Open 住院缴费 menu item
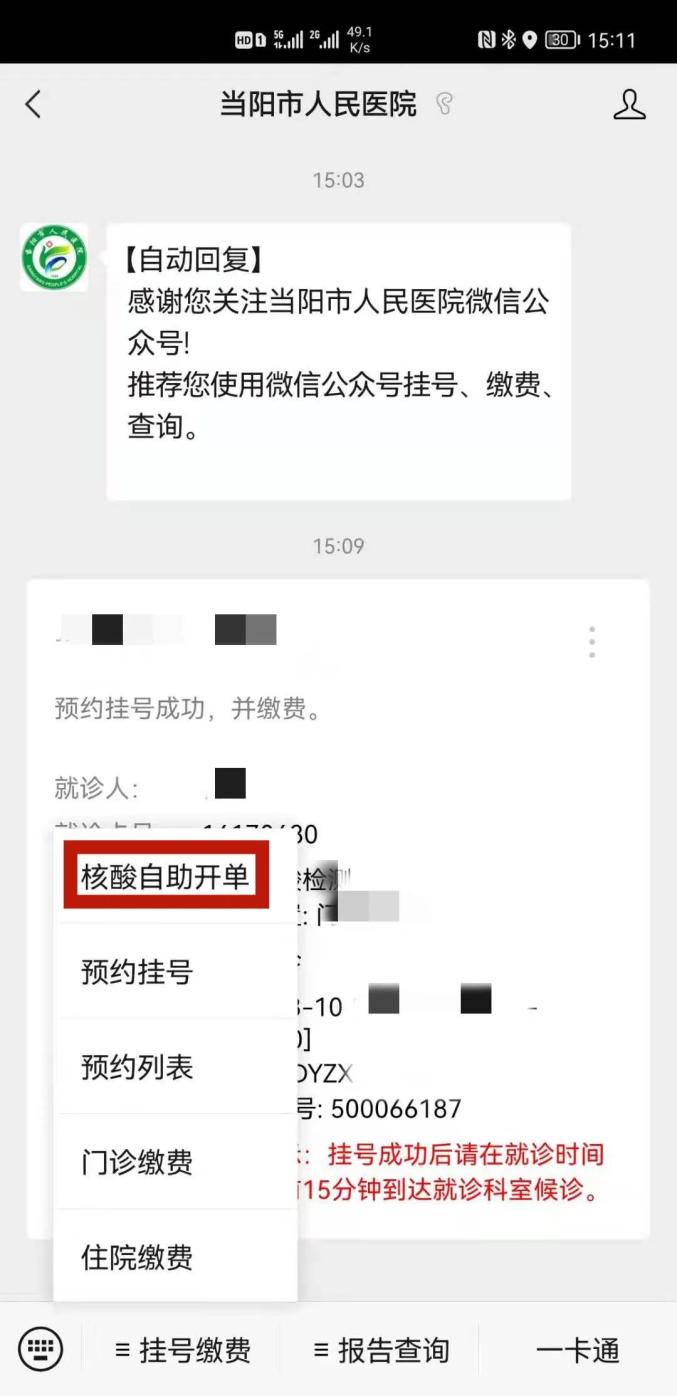 point(175,1256)
